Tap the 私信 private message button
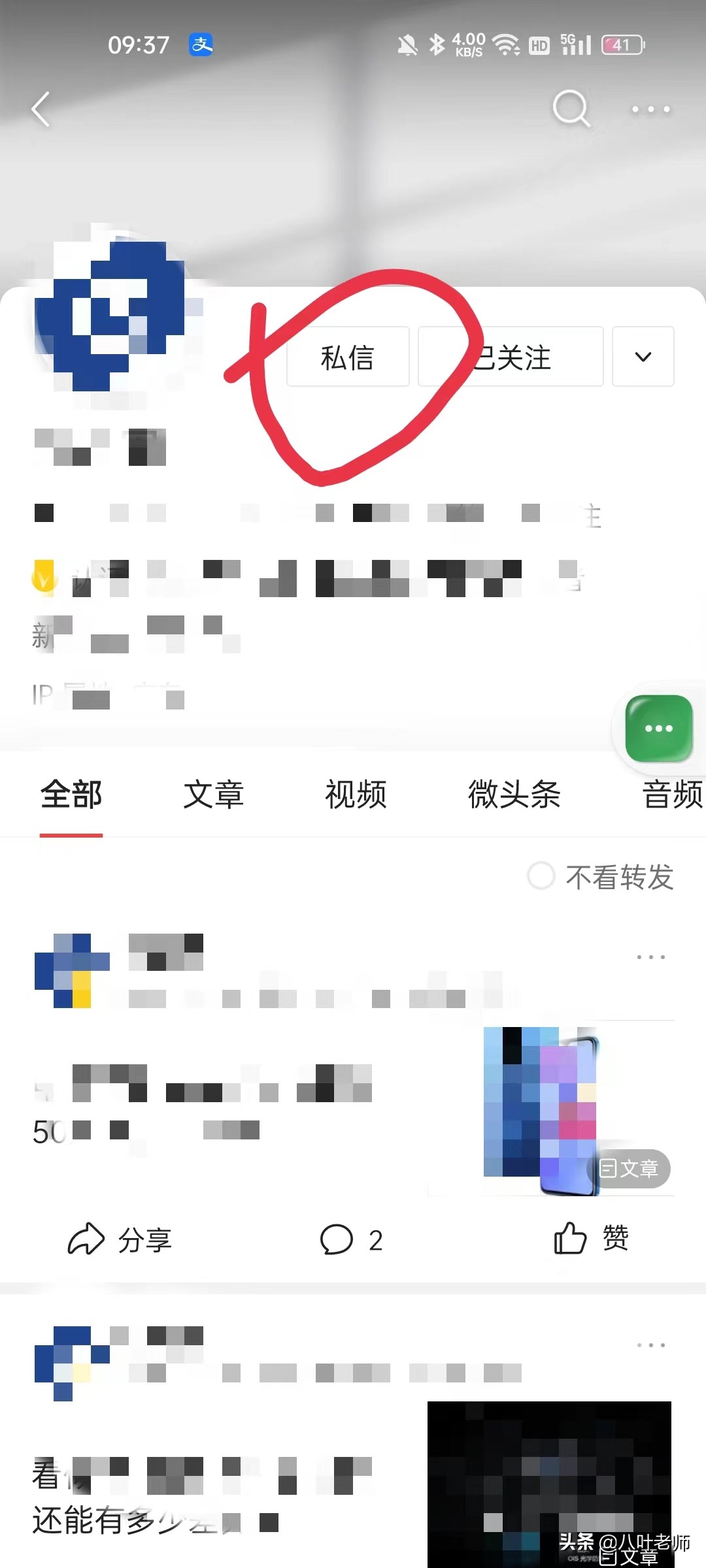Screen dimensions: 706x1568 (x=348, y=357)
